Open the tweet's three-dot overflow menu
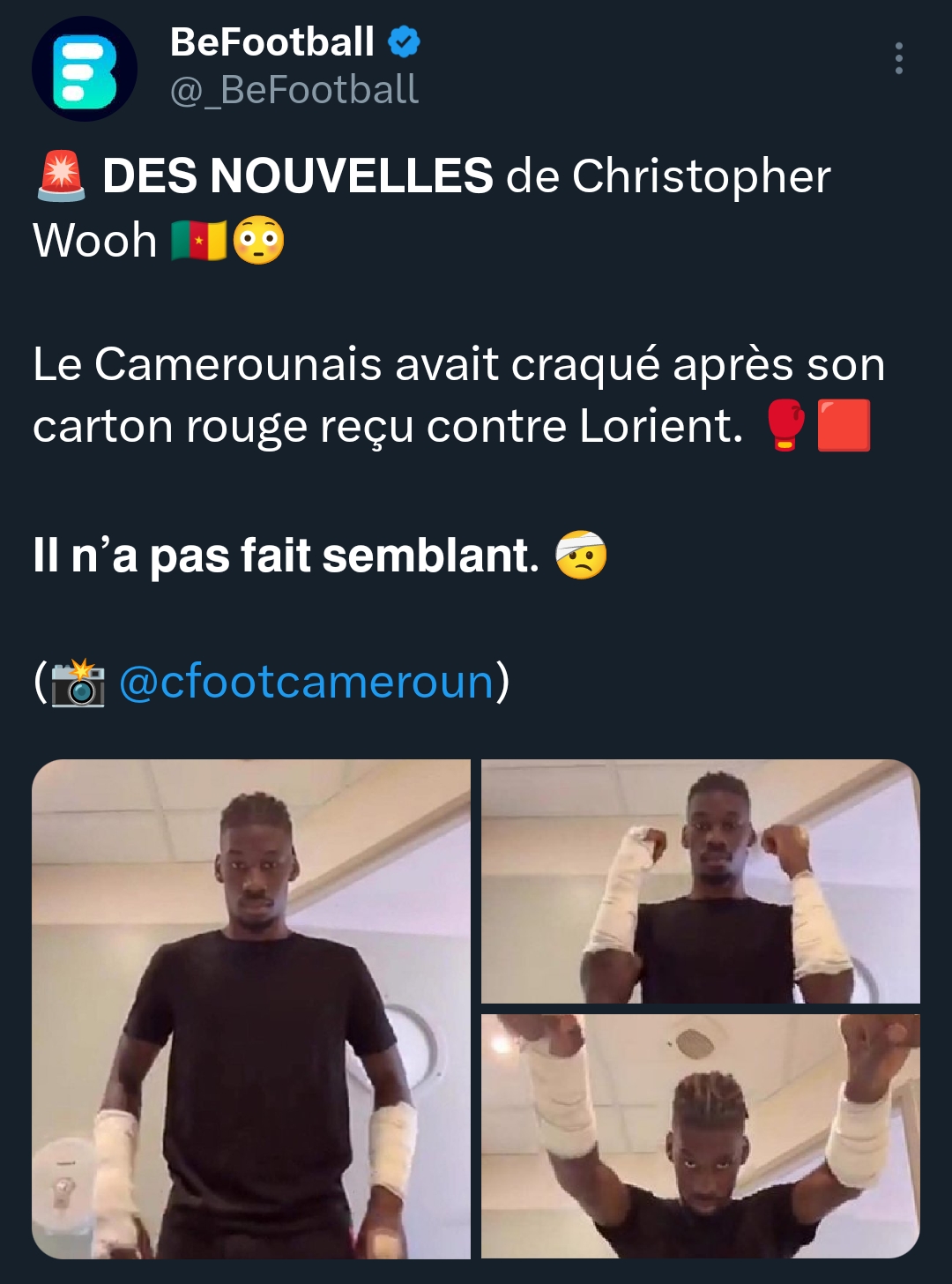Viewport: 952px width, 1284px height. [x=898, y=58]
